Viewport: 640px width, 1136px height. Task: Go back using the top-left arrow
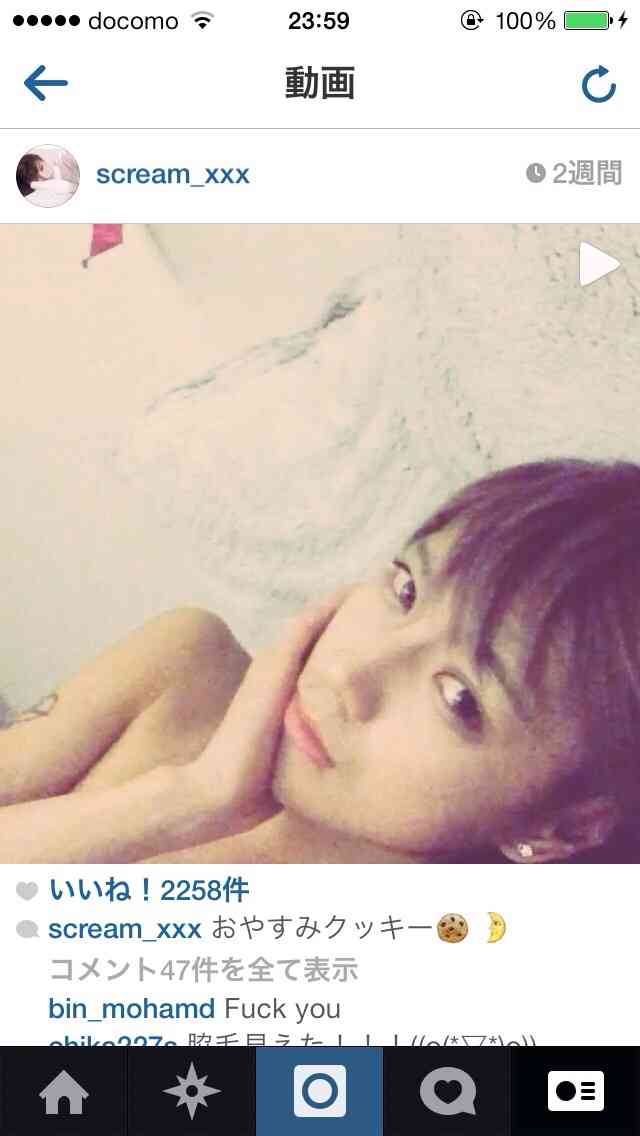pyautogui.click(x=45, y=85)
